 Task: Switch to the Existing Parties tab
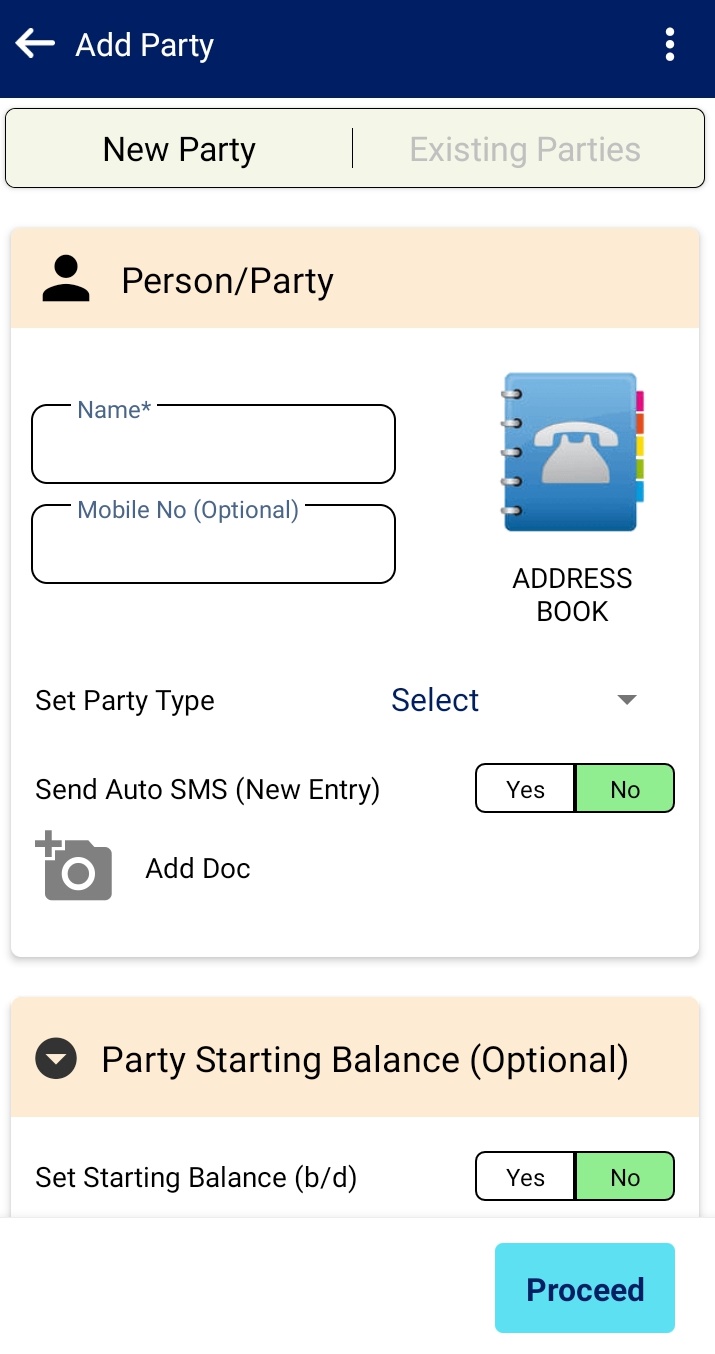click(x=525, y=149)
